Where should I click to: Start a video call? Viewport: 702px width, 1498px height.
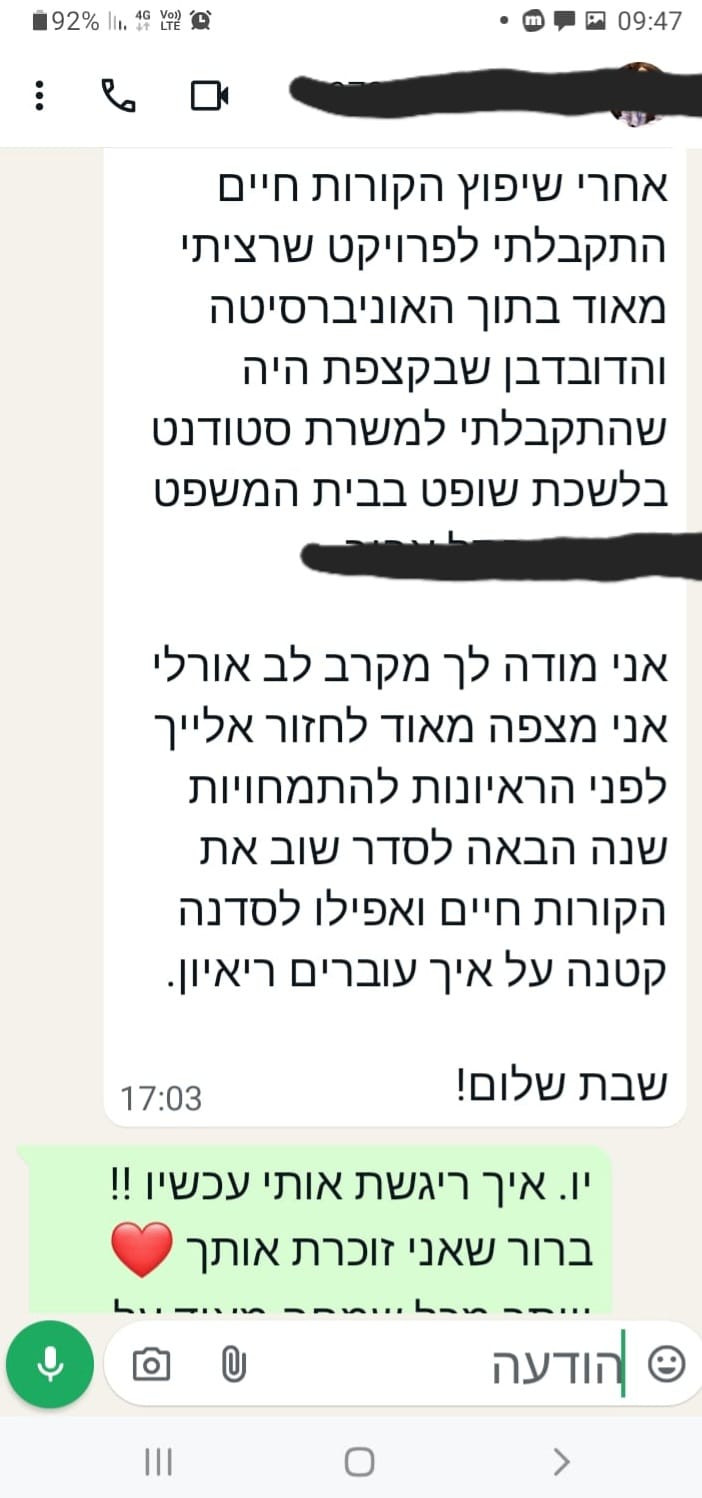tap(210, 96)
